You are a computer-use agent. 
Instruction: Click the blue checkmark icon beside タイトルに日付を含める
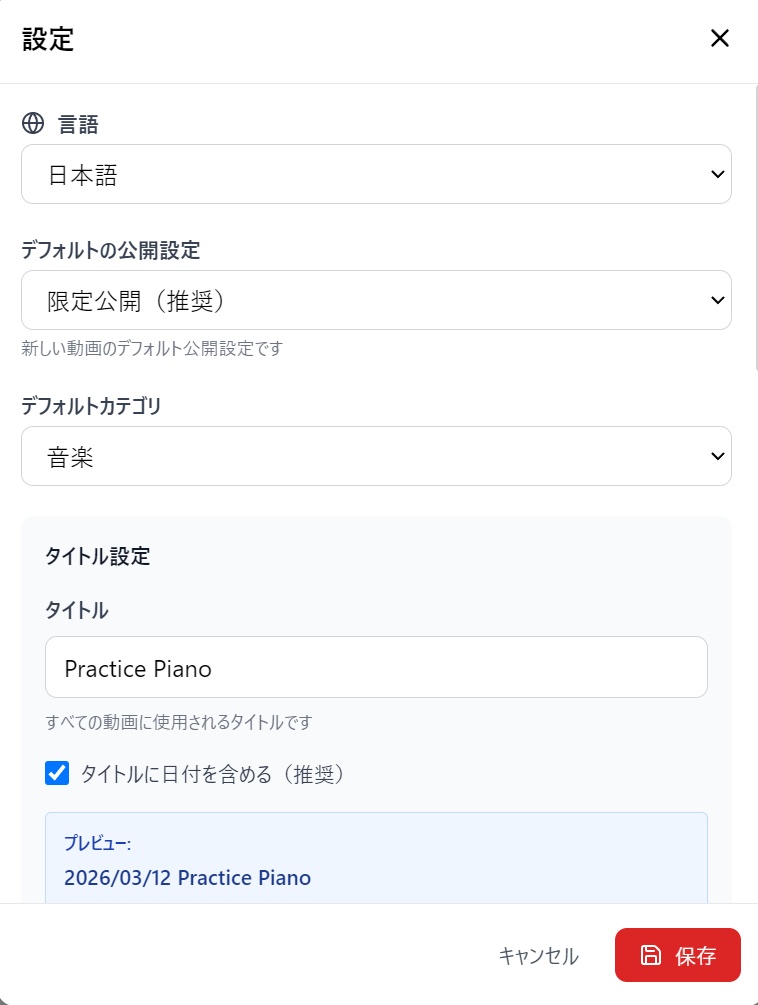tap(56, 773)
